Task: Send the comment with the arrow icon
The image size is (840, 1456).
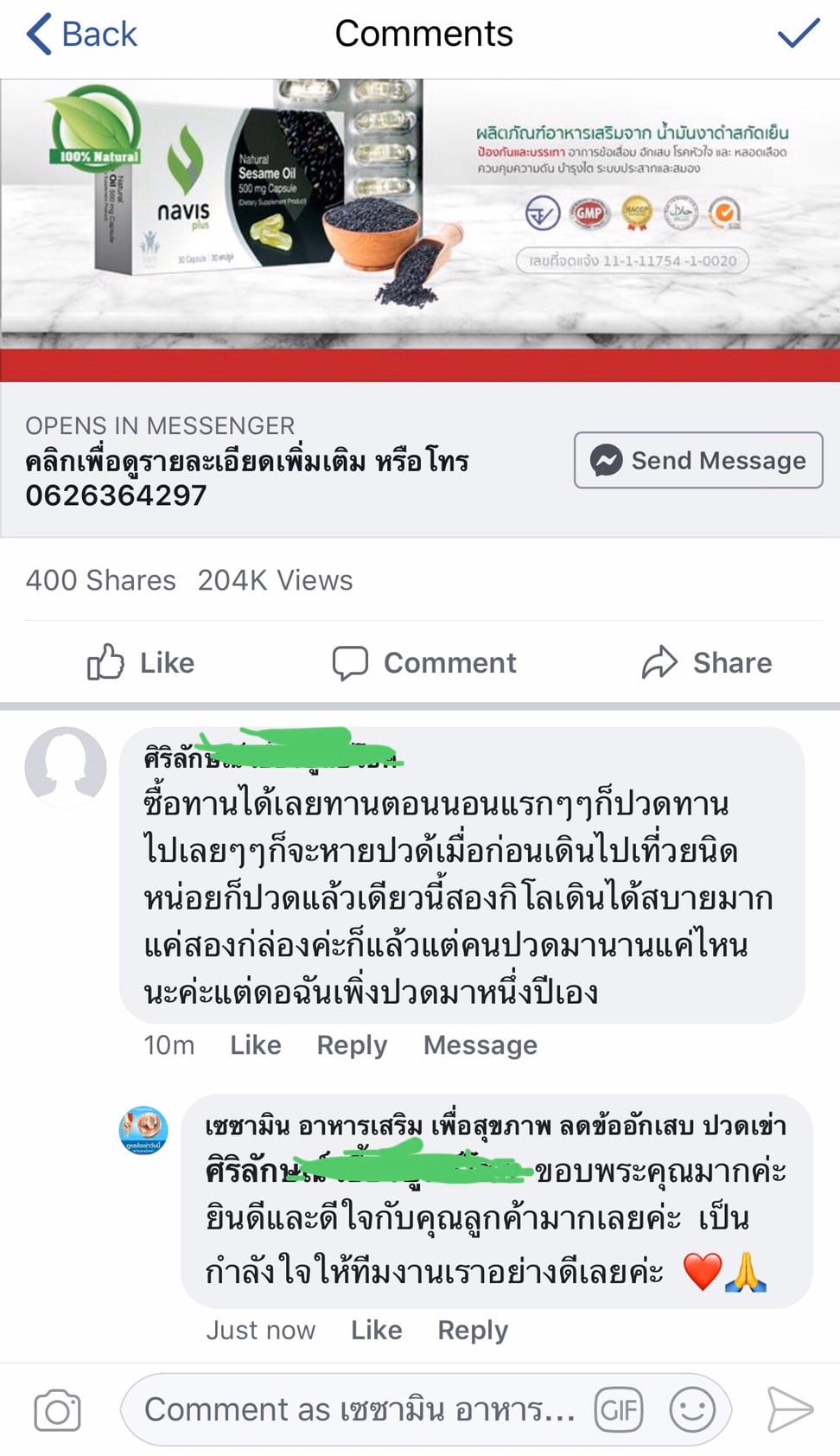Action: [790, 1410]
